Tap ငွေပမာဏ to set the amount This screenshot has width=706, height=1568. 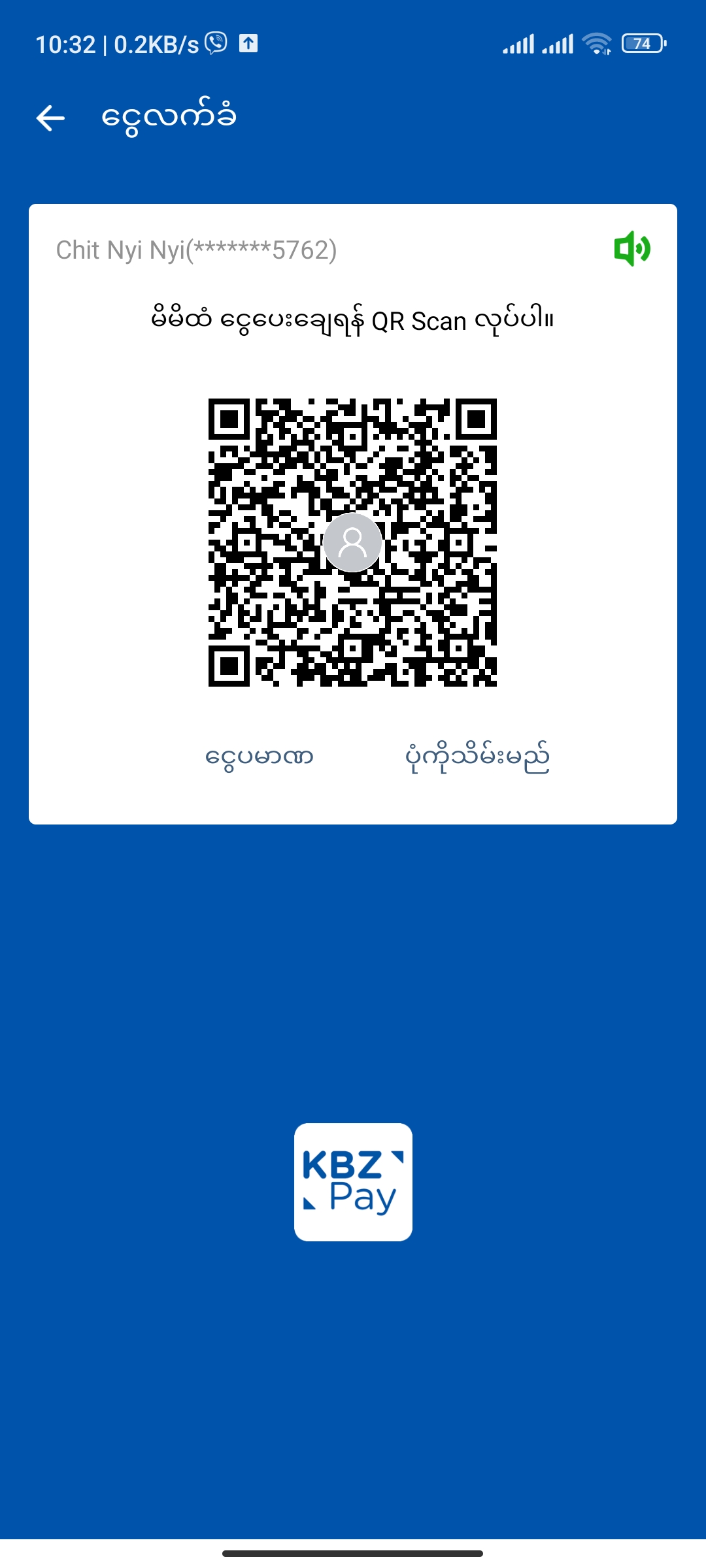[x=260, y=757]
